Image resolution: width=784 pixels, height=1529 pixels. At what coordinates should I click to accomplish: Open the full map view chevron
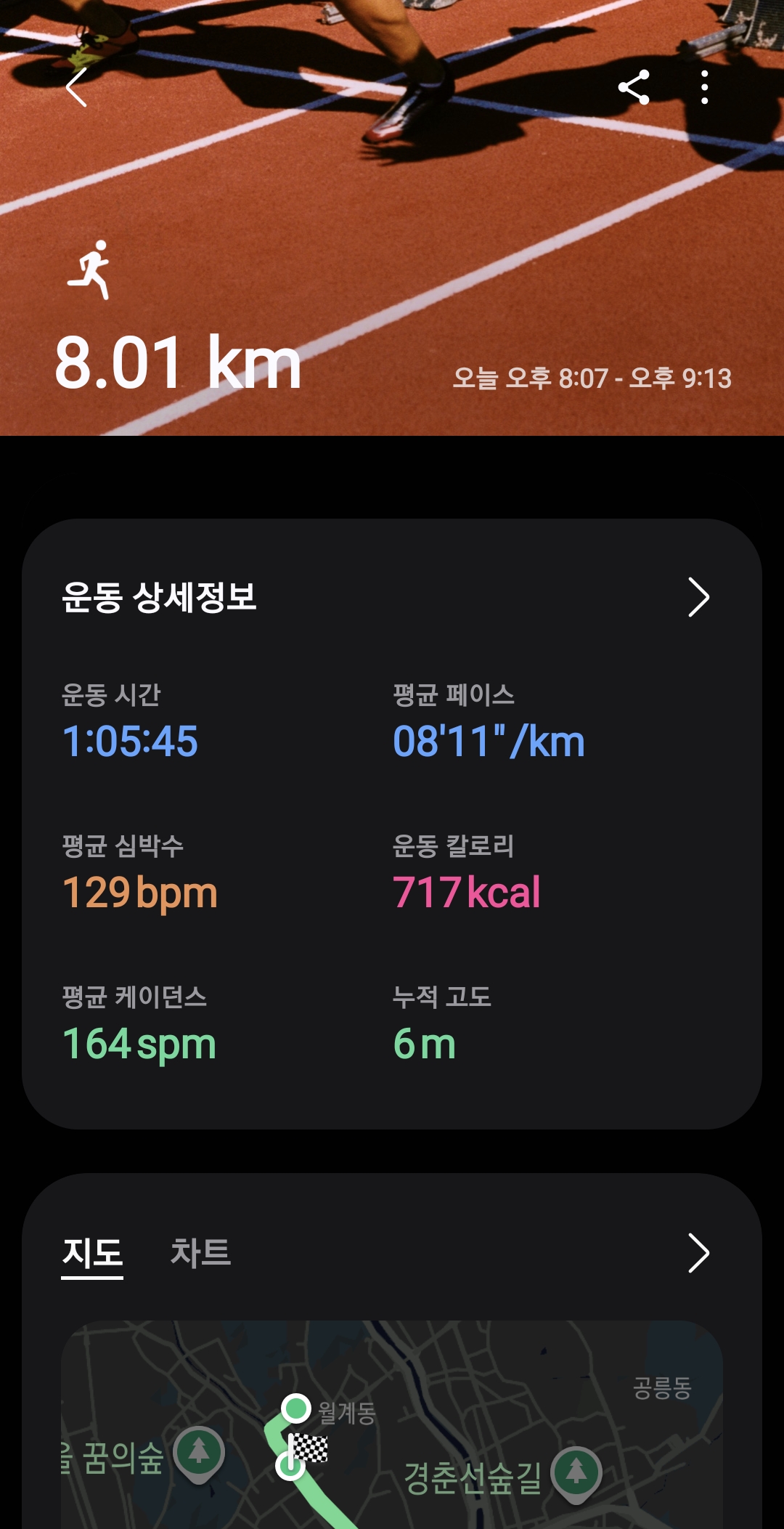(698, 1253)
